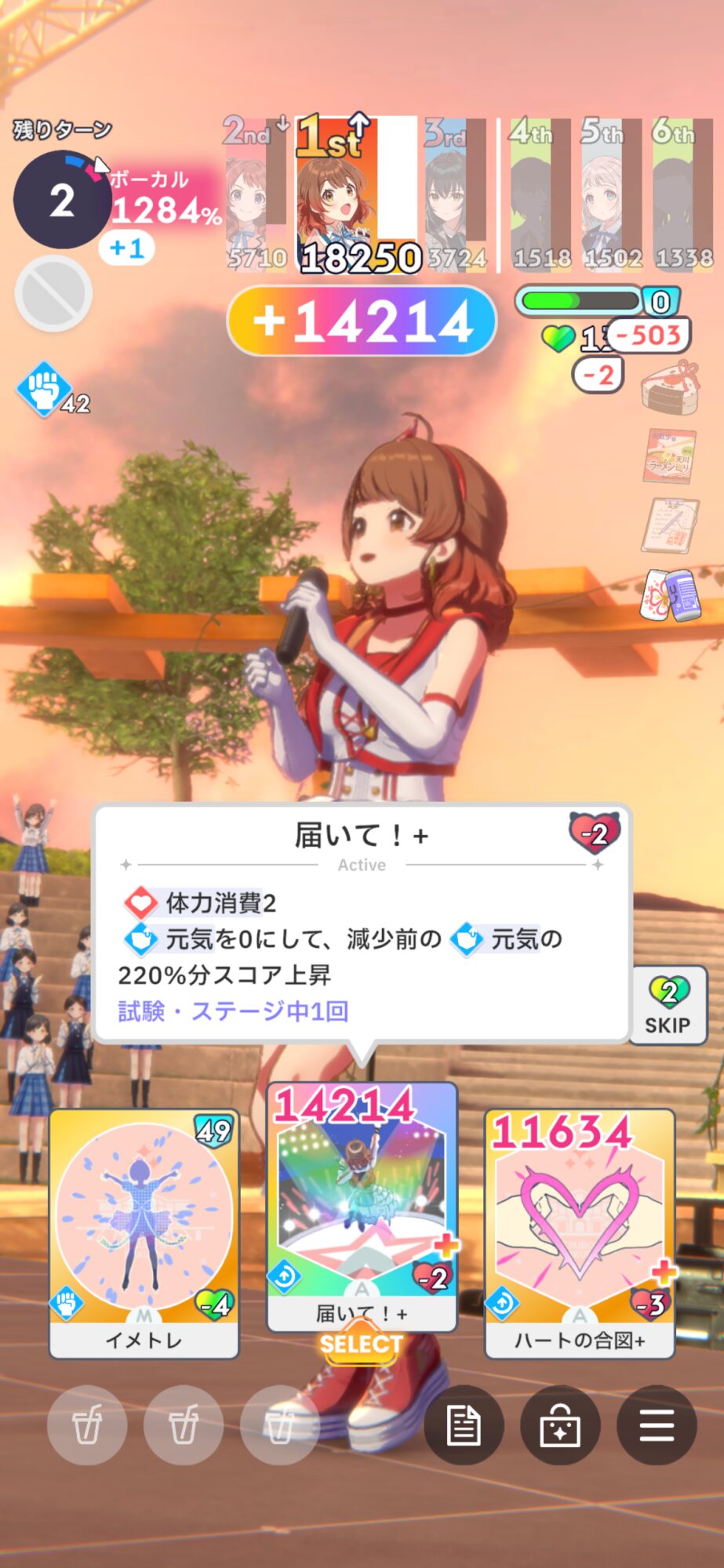Choose the ハートの合図+ card
724x1568 pixels.
point(580,1232)
